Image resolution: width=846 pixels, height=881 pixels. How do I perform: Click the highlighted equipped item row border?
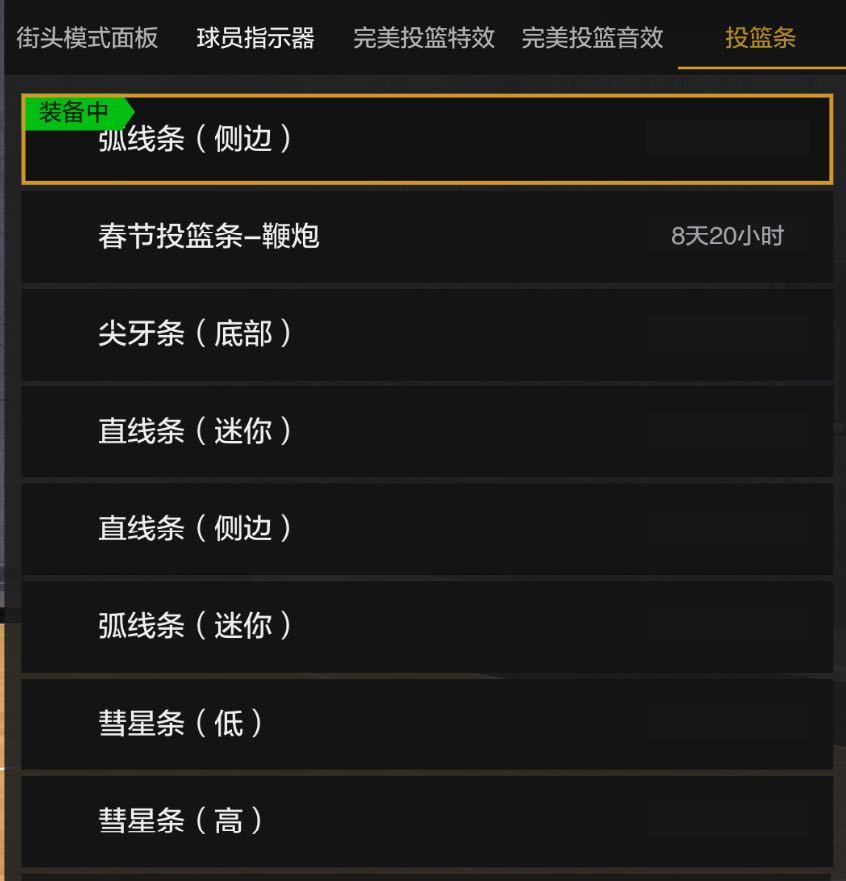(x=430, y=95)
